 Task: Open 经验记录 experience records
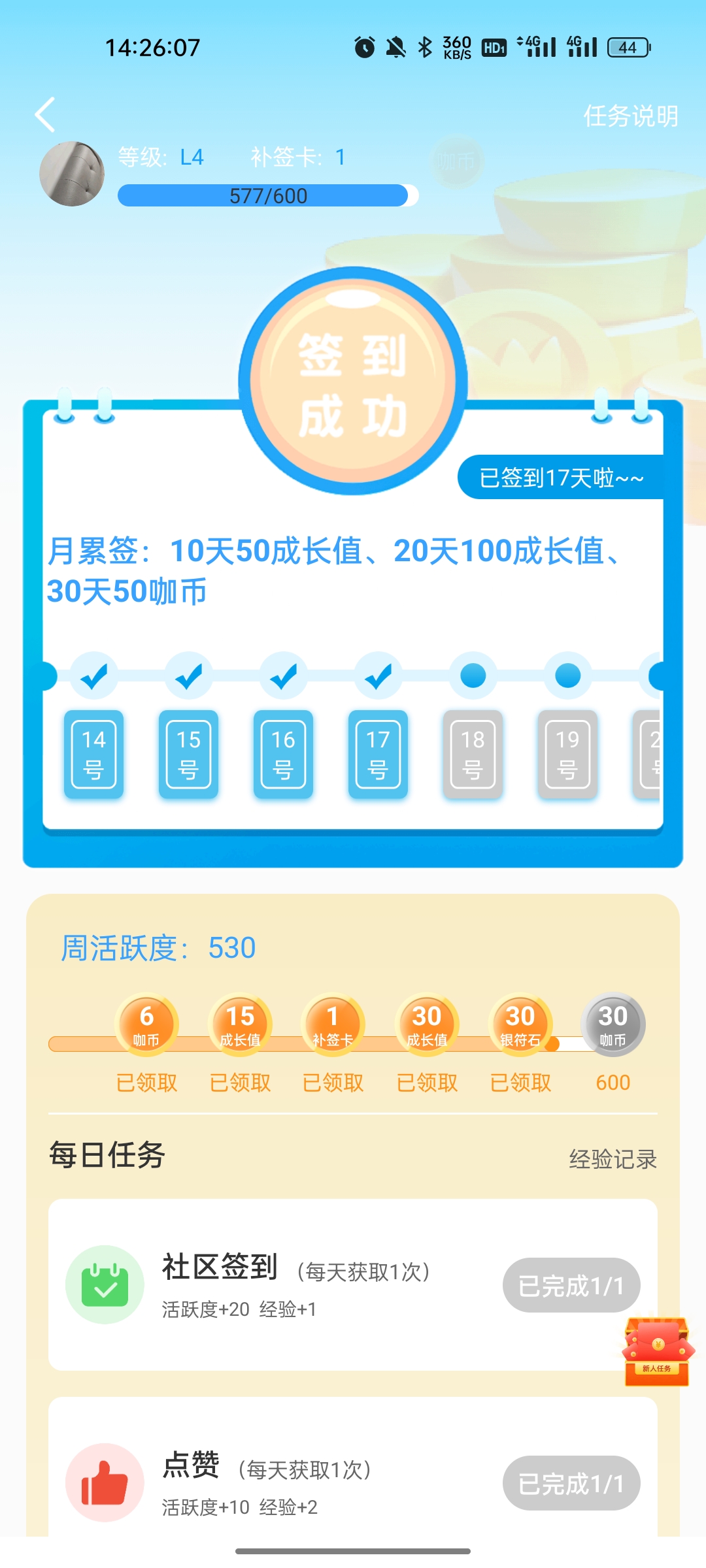[x=613, y=1159]
